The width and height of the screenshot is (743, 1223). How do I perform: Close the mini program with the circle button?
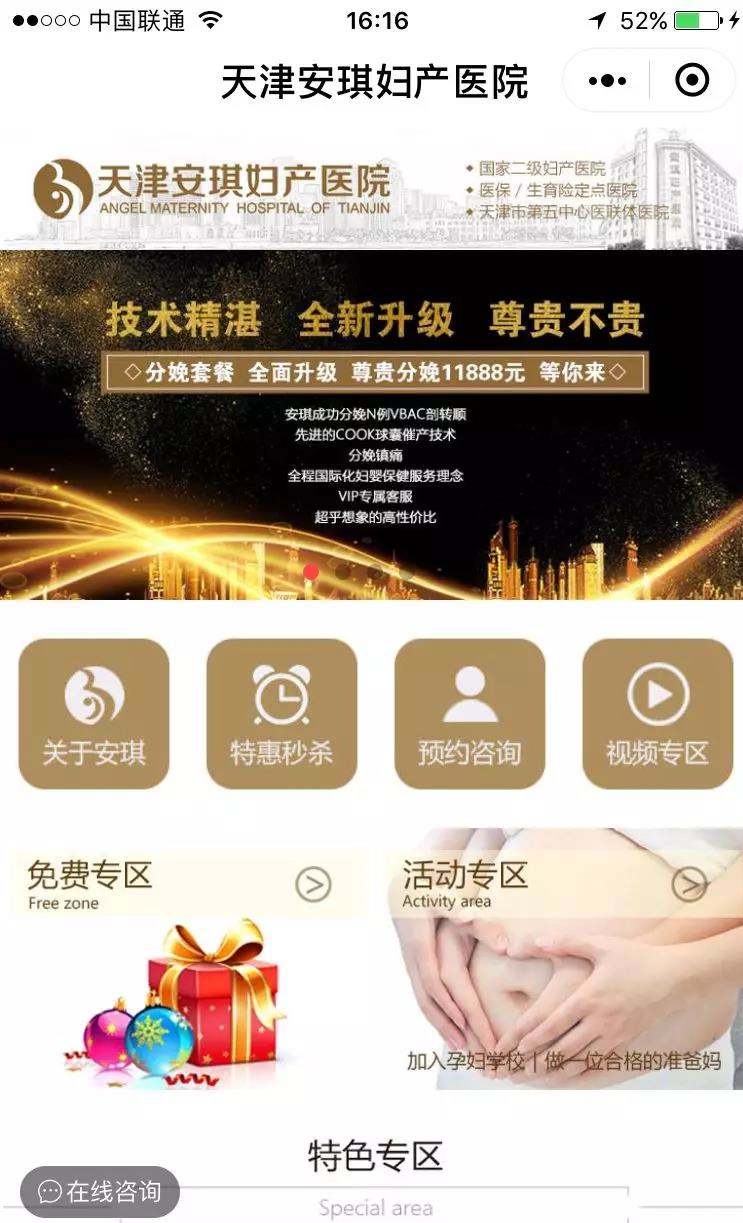pos(692,81)
